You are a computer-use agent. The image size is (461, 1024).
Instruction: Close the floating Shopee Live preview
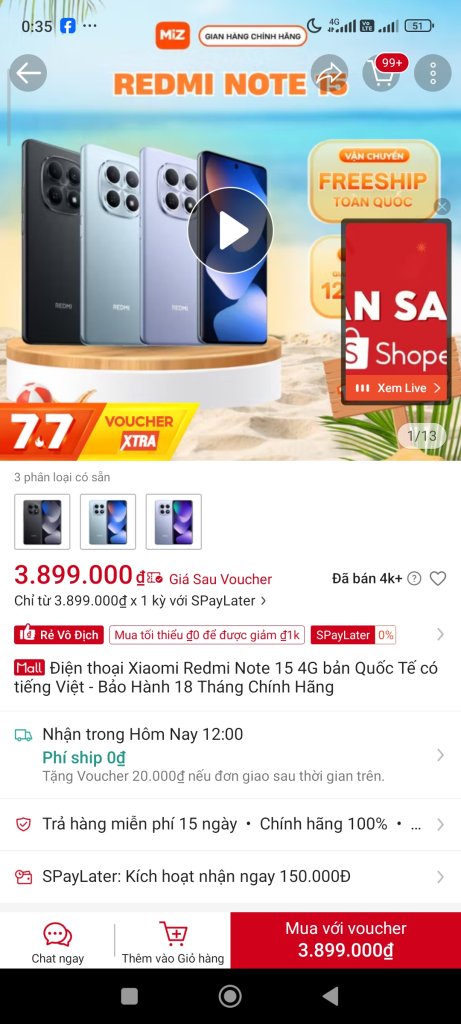pos(442,207)
